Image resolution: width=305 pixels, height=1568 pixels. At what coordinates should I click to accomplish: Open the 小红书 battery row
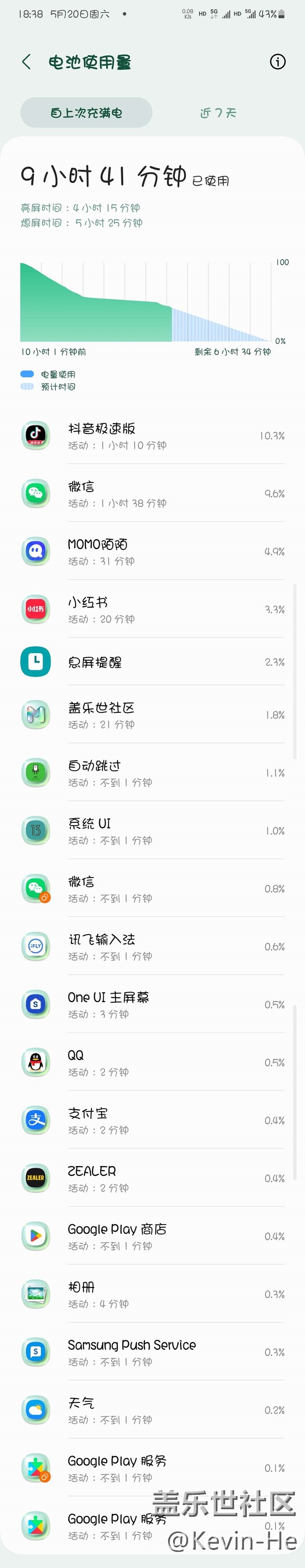coord(152,609)
